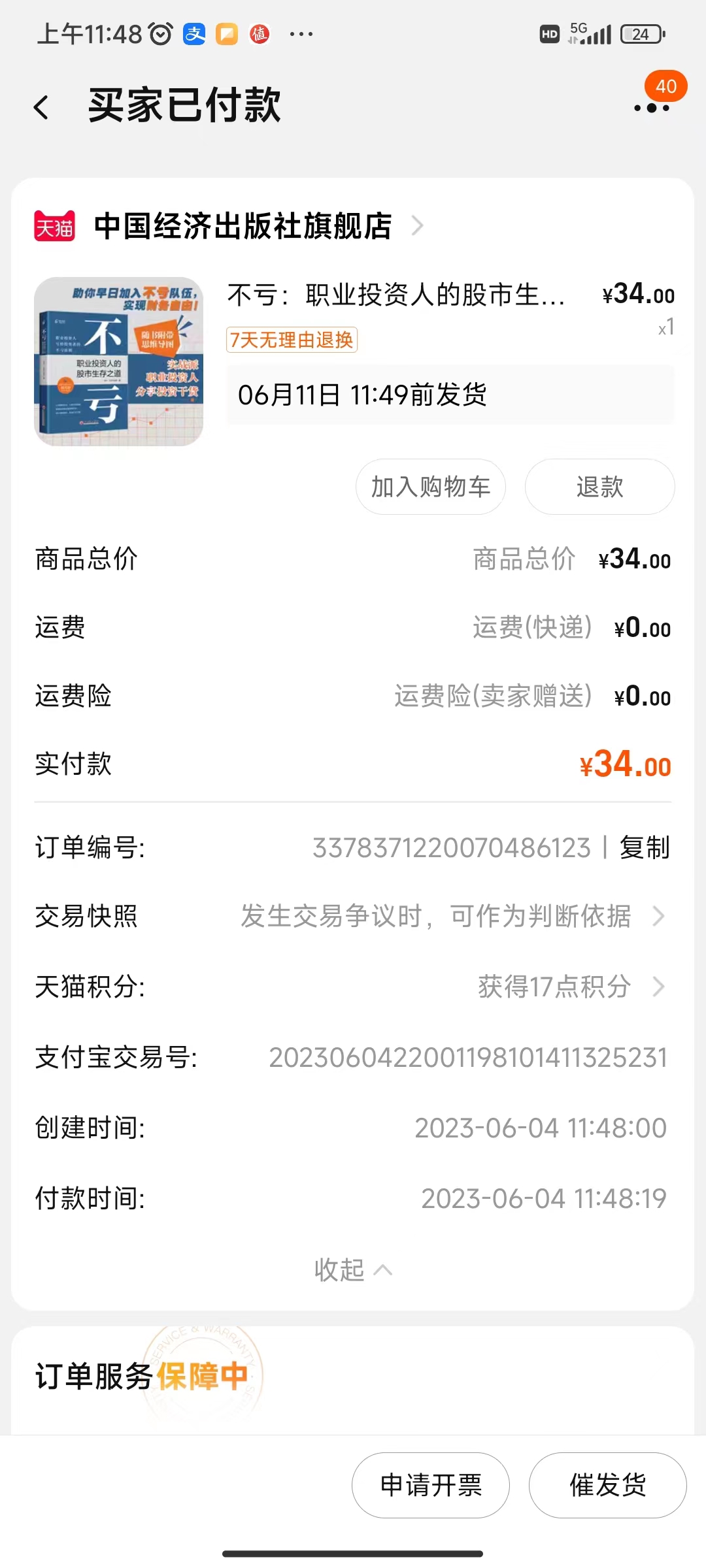Request a refund with 退款
The image size is (706, 1568).
tap(599, 487)
